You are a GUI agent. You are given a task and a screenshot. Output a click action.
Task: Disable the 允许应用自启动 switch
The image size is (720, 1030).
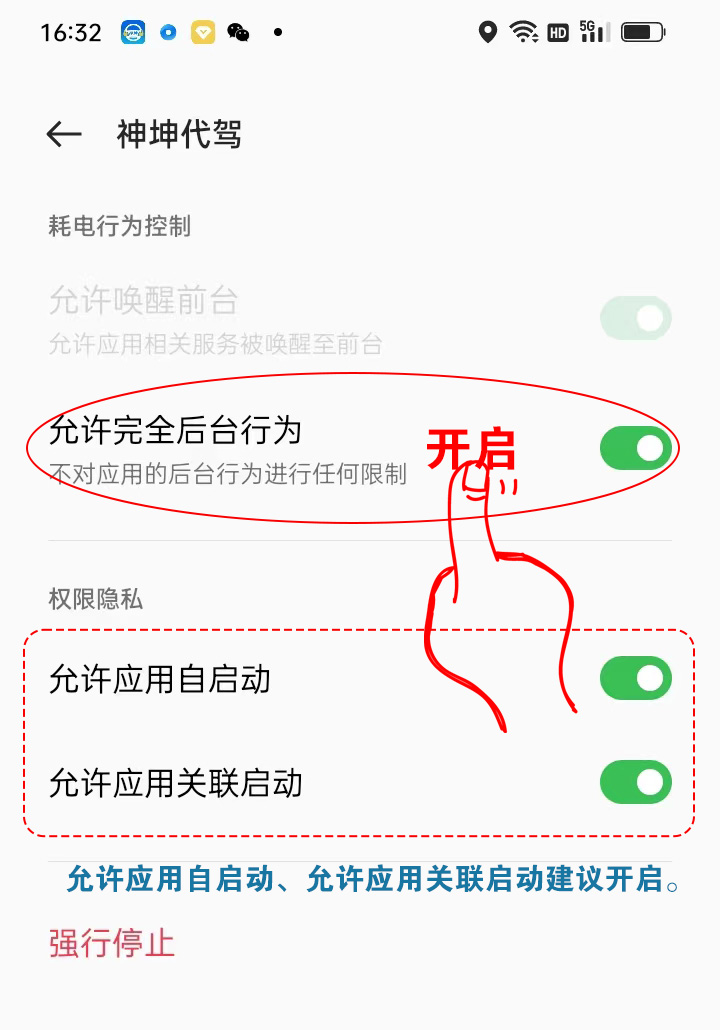tap(635, 679)
